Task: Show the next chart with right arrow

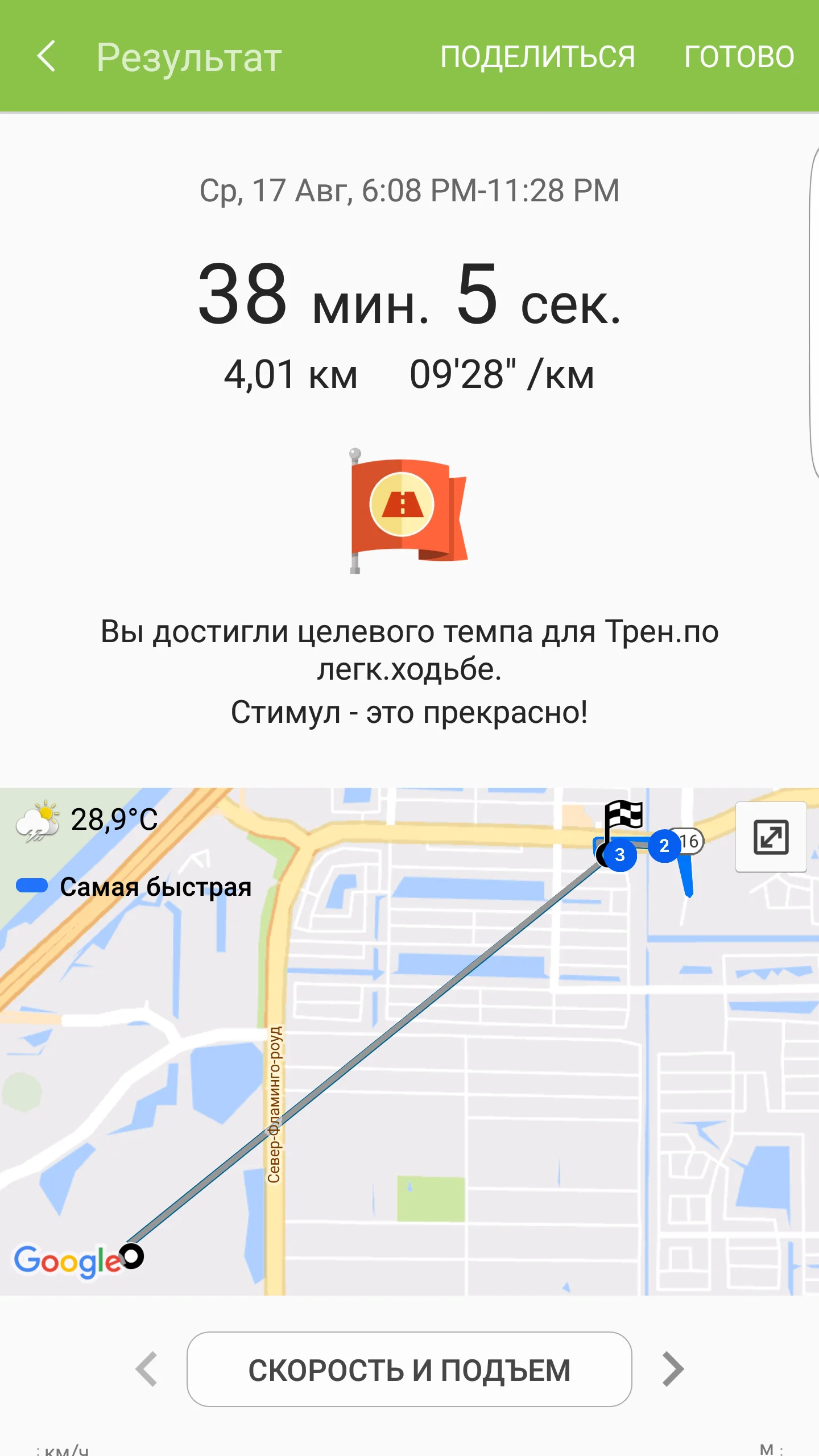Action: (673, 1369)
